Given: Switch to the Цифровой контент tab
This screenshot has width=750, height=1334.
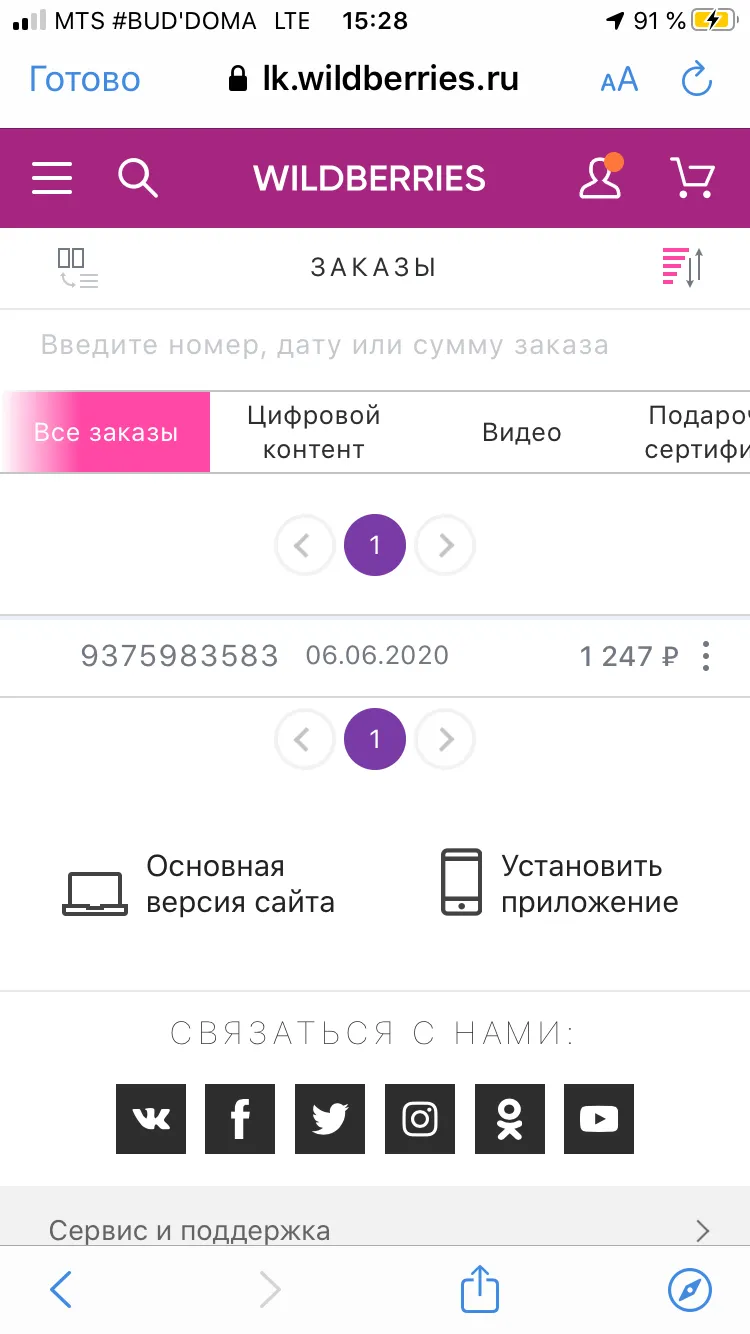Looking at the screenshot, I should [x=314, y=432].
